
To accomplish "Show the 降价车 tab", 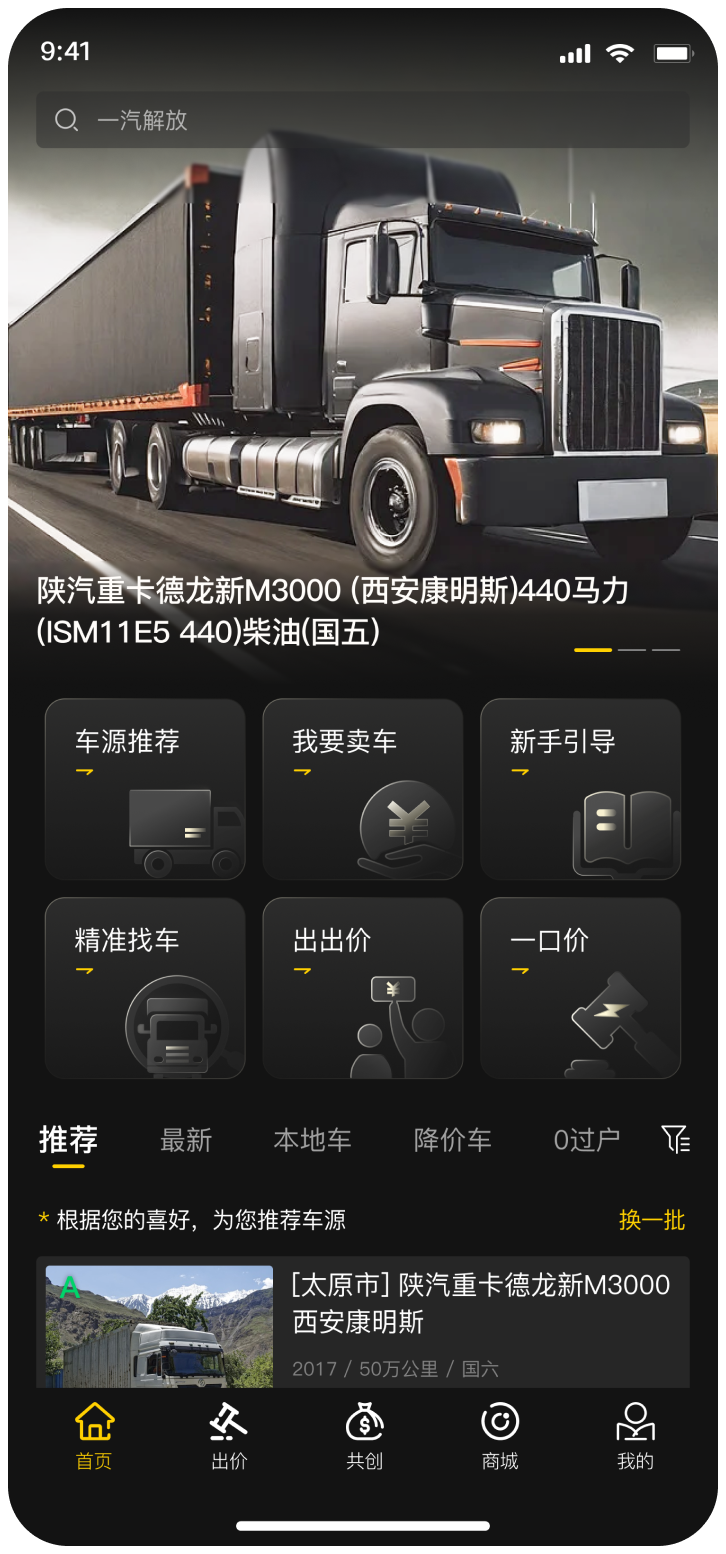I will tap(452, 1140).
